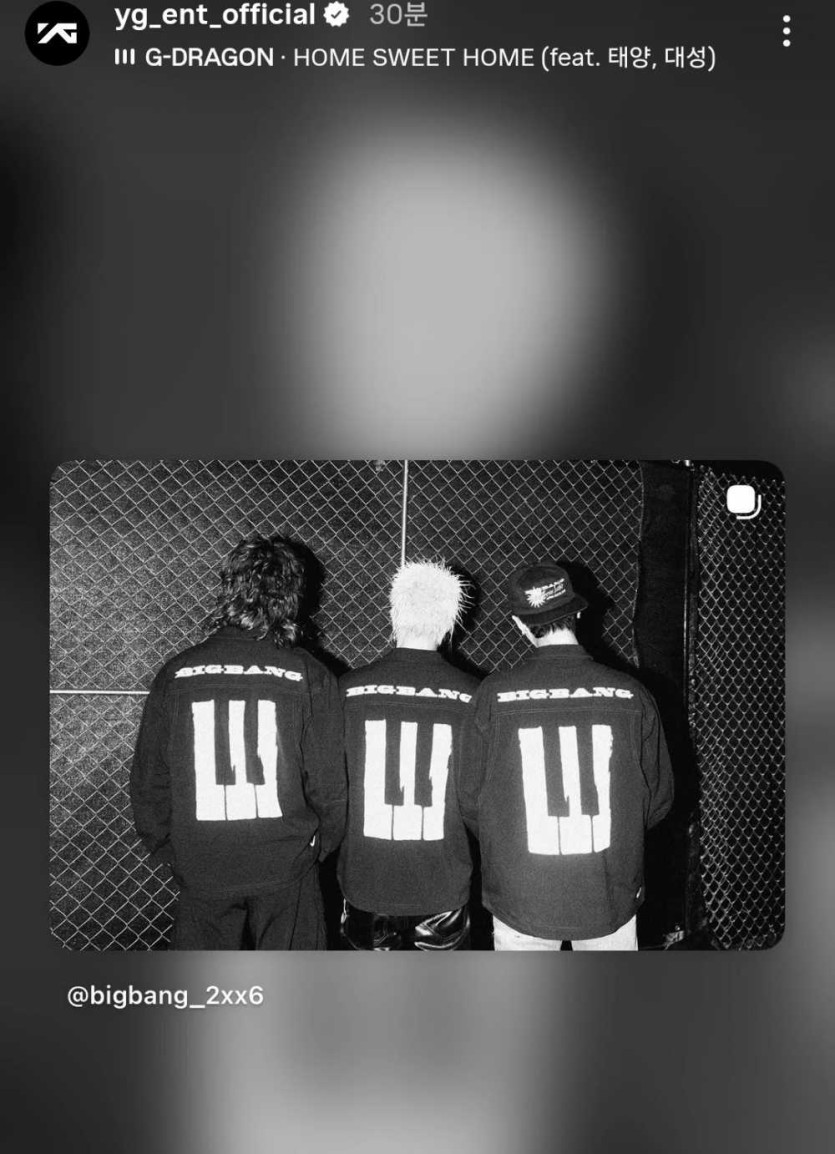Visit the @bigbang_2xx6 account mention

tap(165, 997)
